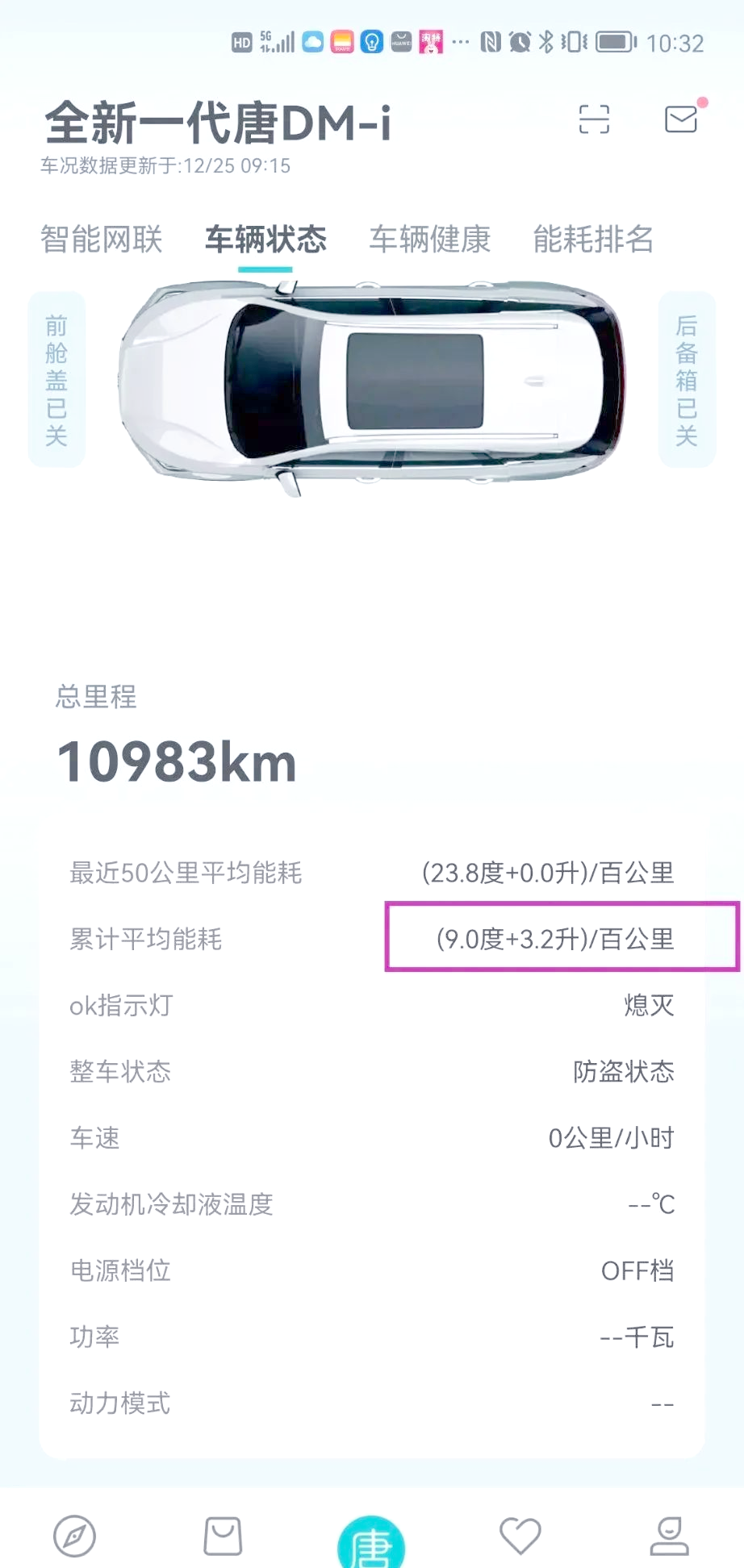744x1568 pixels.
Task: Open the heart favorites tab
Action: (x=520, y=1536)
